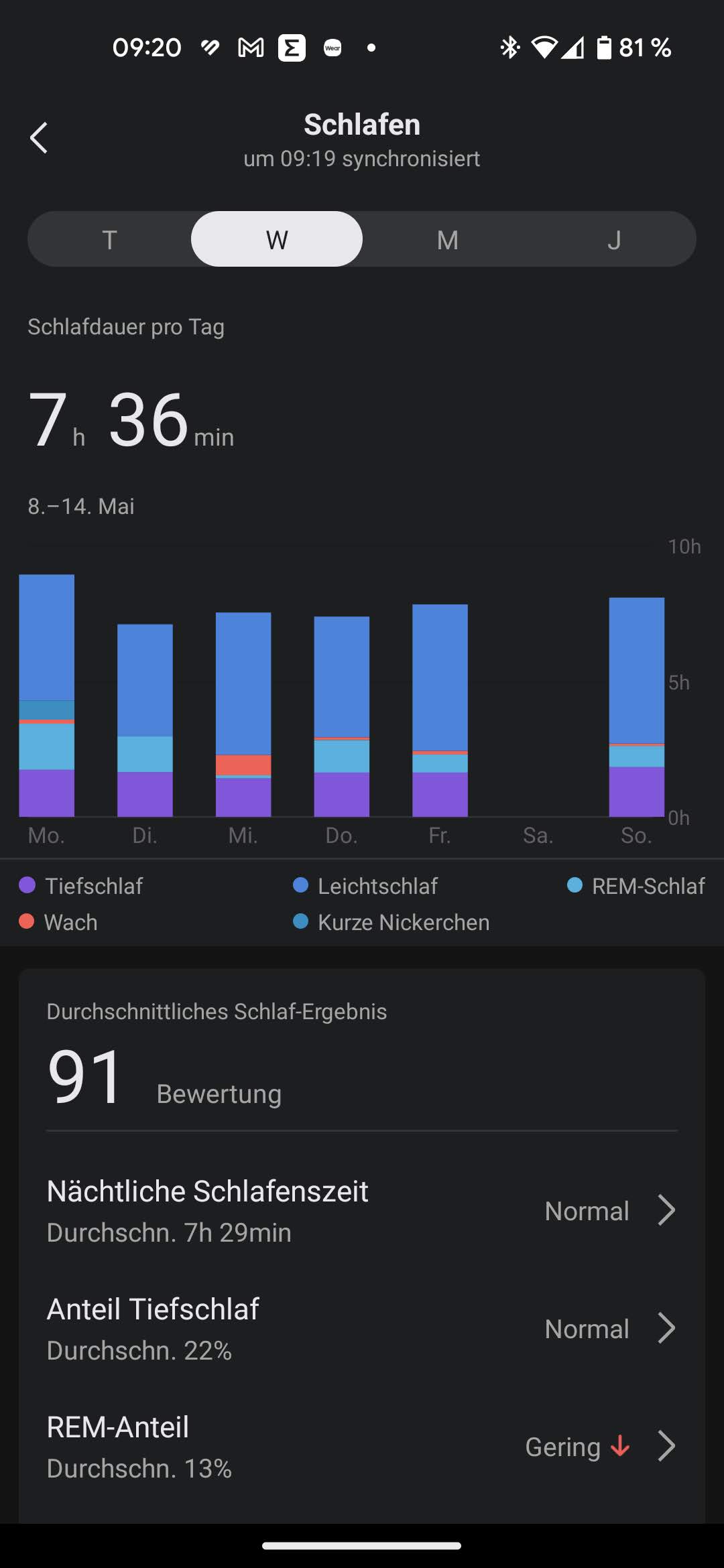The image size is (724, 1568).
Task: Switch to the M (month) view
Action: click(447, 239)
